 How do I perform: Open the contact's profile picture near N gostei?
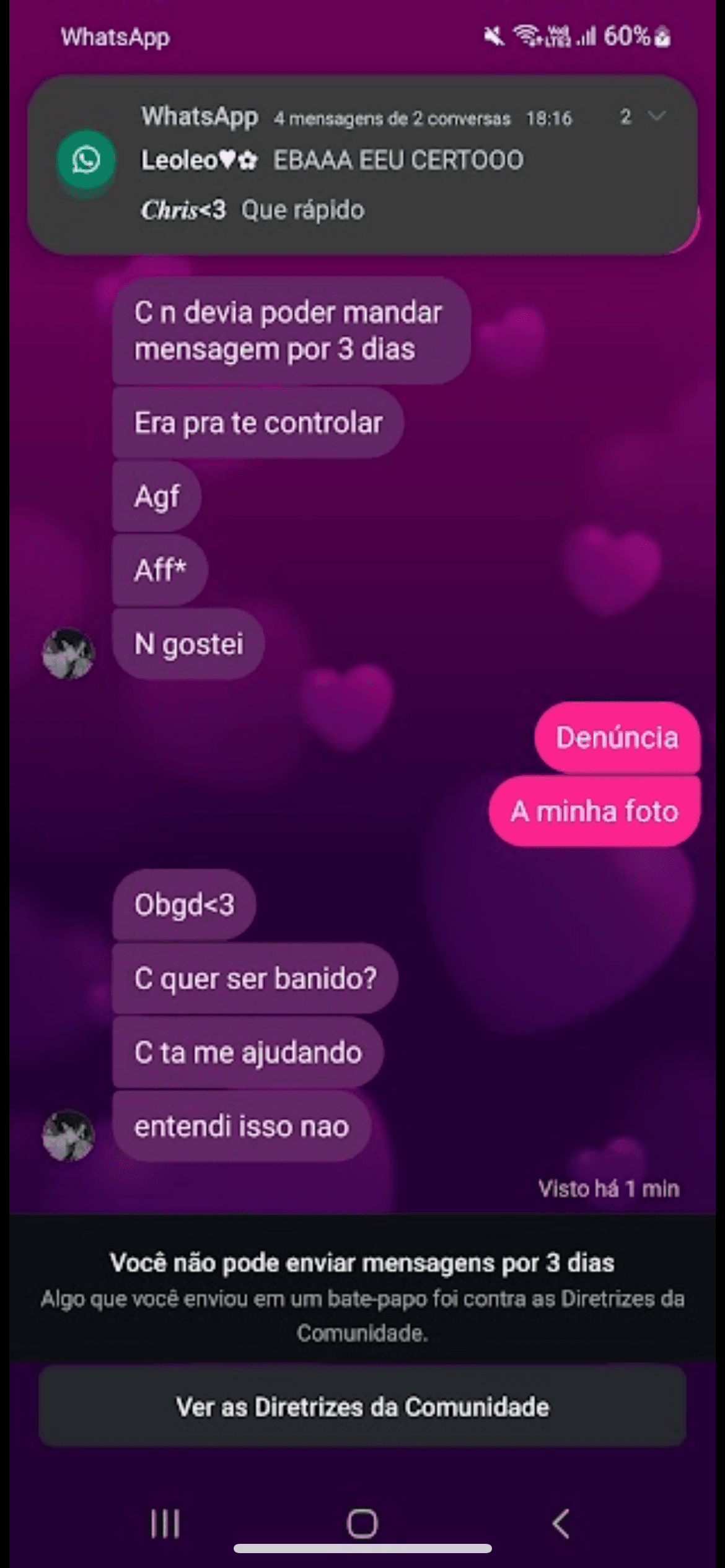click(x=68, y=651)
